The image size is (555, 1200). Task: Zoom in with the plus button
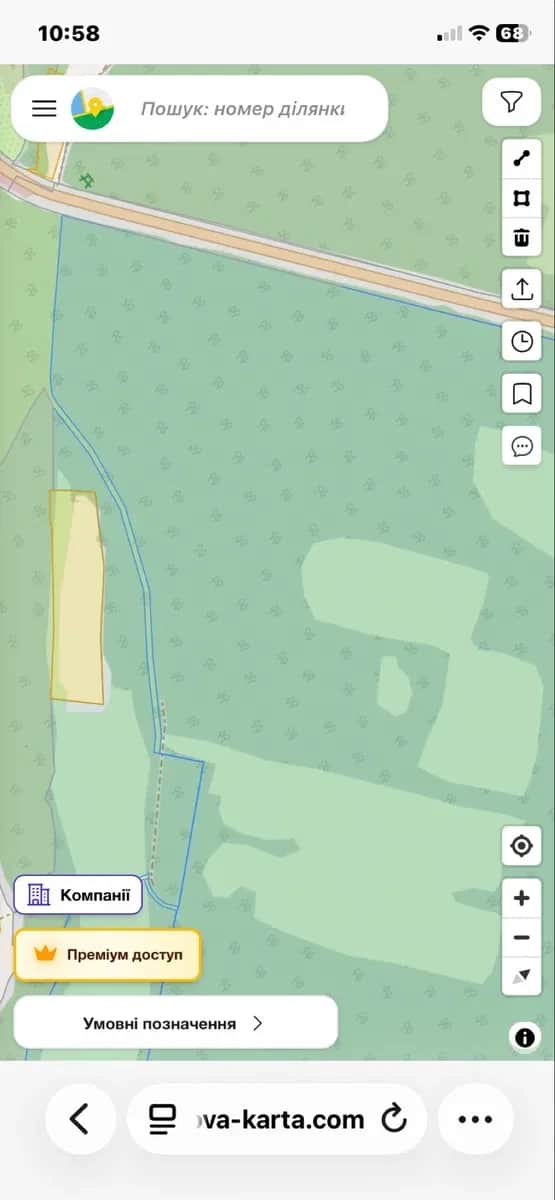[521, 898]
